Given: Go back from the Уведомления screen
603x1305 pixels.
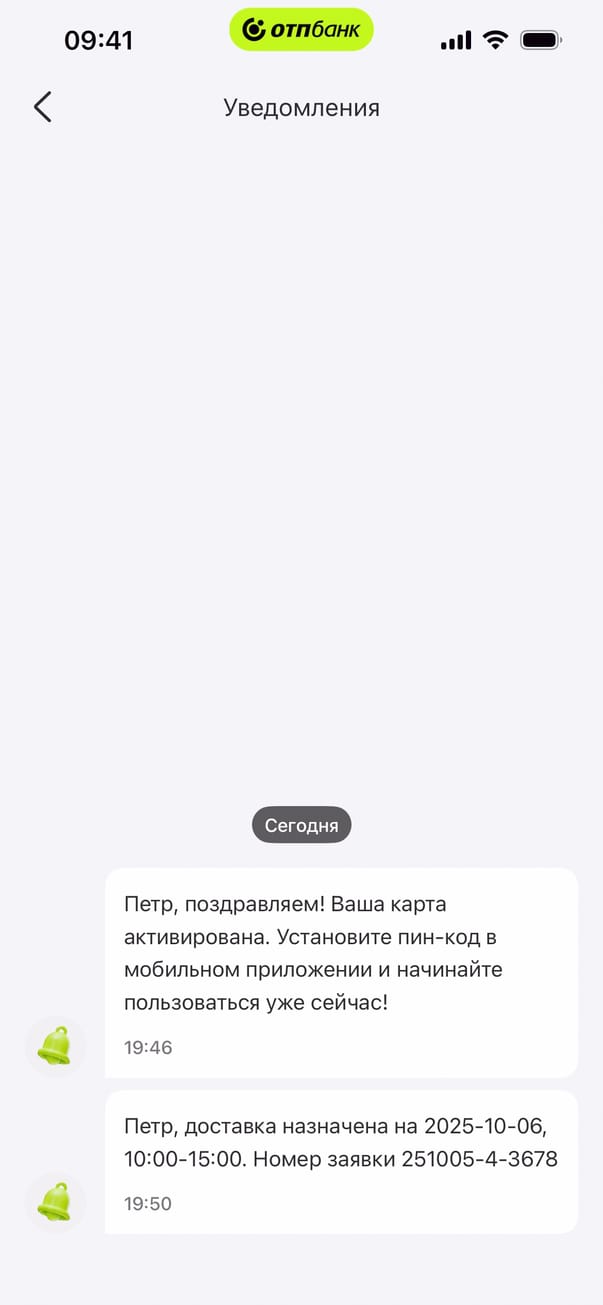Looking at the screenshot, I should point(42,107).
